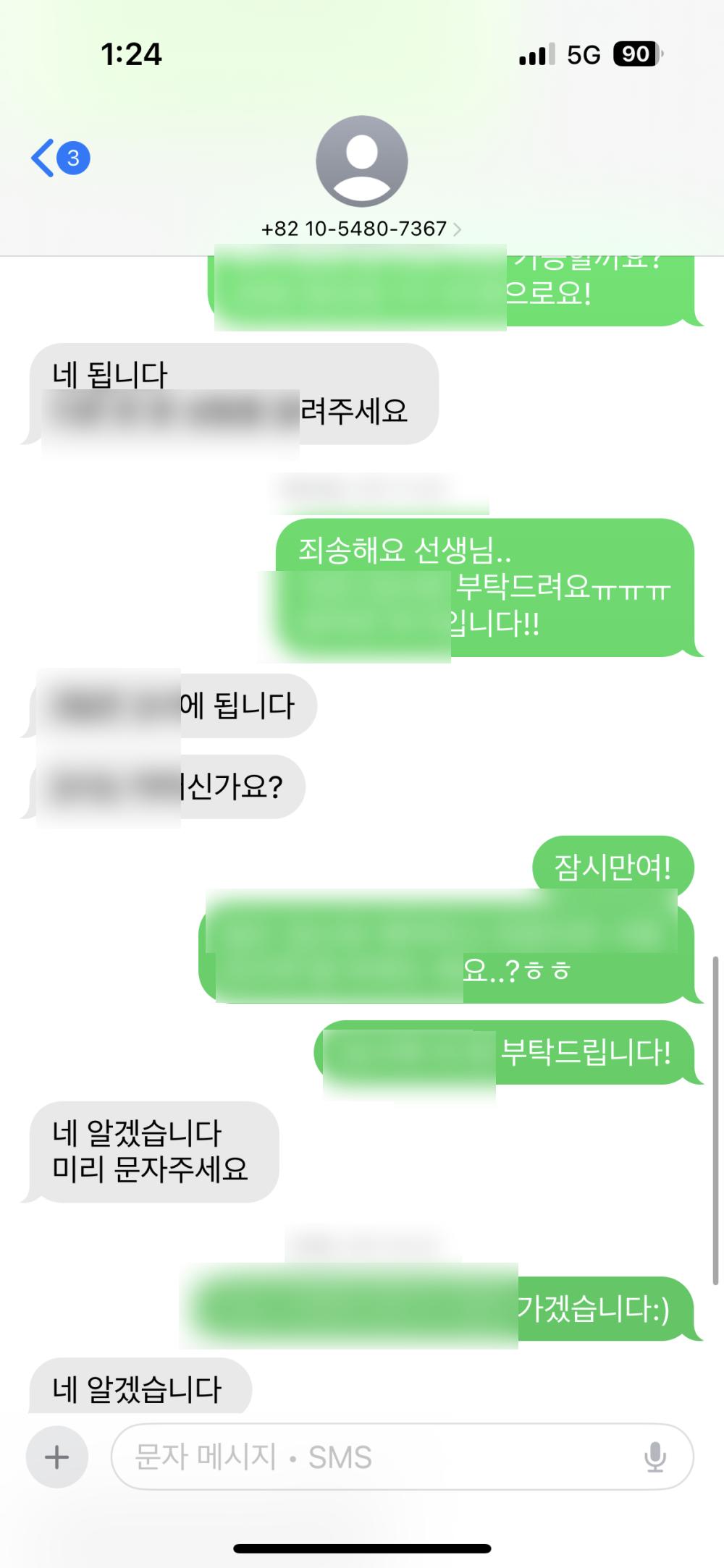This screenshot has height=1568, width=724.
Task: Tap the contact avatar picture
Action: (361, 161)
